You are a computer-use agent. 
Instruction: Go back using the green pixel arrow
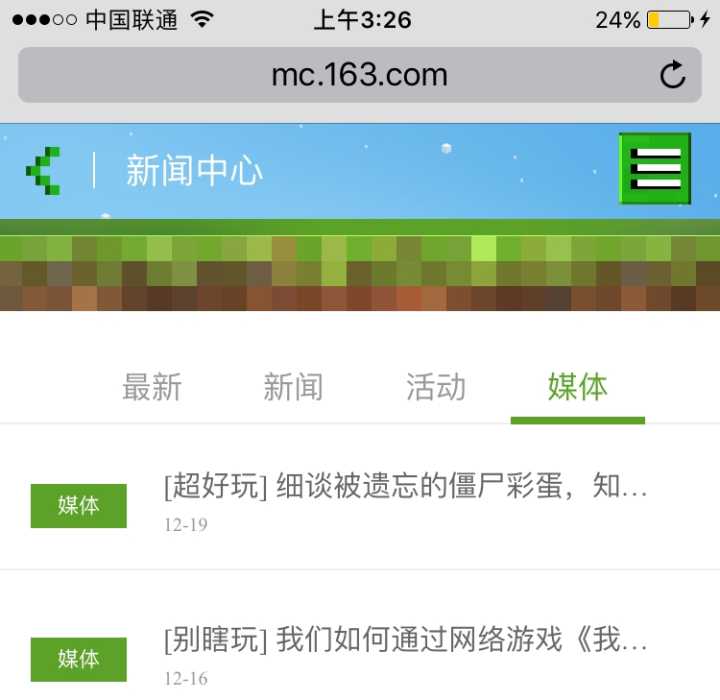click(x=44, y=170)
